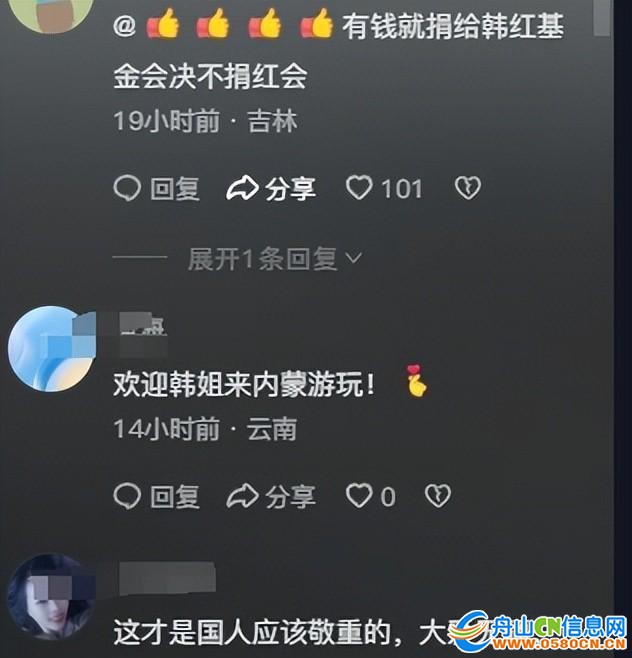Viewport: 632px width, 658px height.
Task: Reply to the 吉林 comment
Action: point(156,188)
